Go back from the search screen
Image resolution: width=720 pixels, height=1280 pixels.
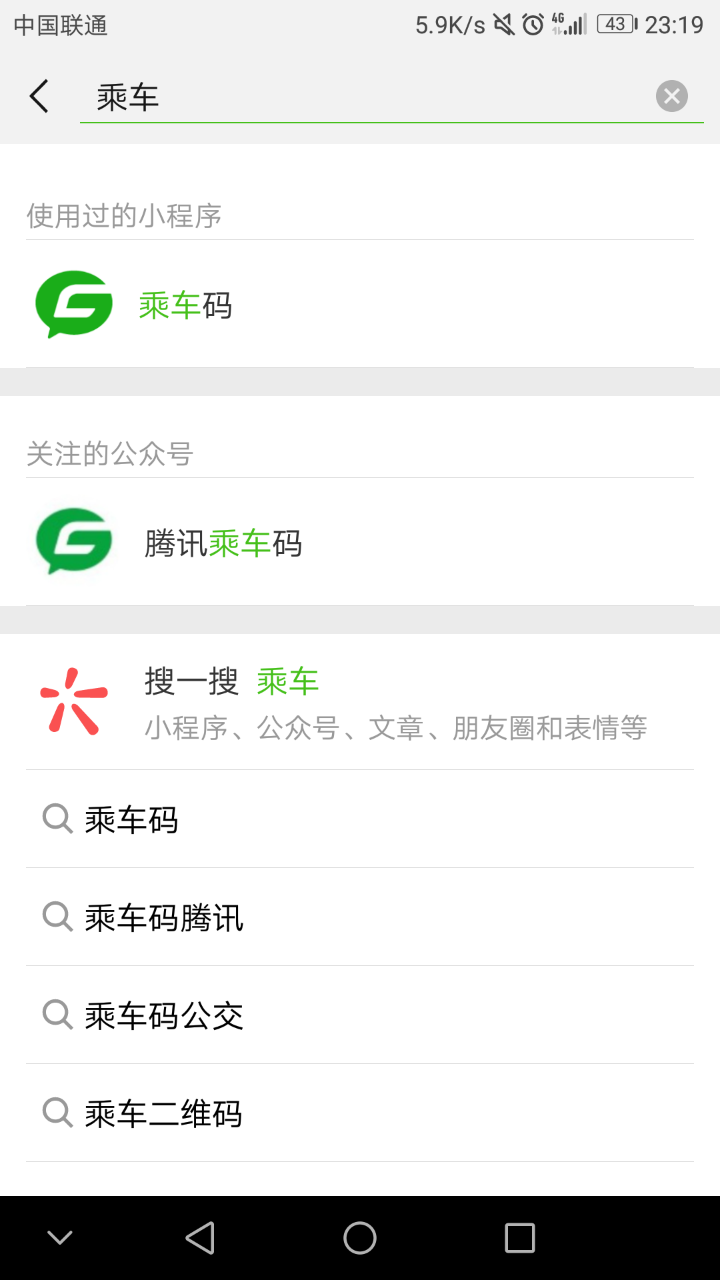(x=39, y=97)
